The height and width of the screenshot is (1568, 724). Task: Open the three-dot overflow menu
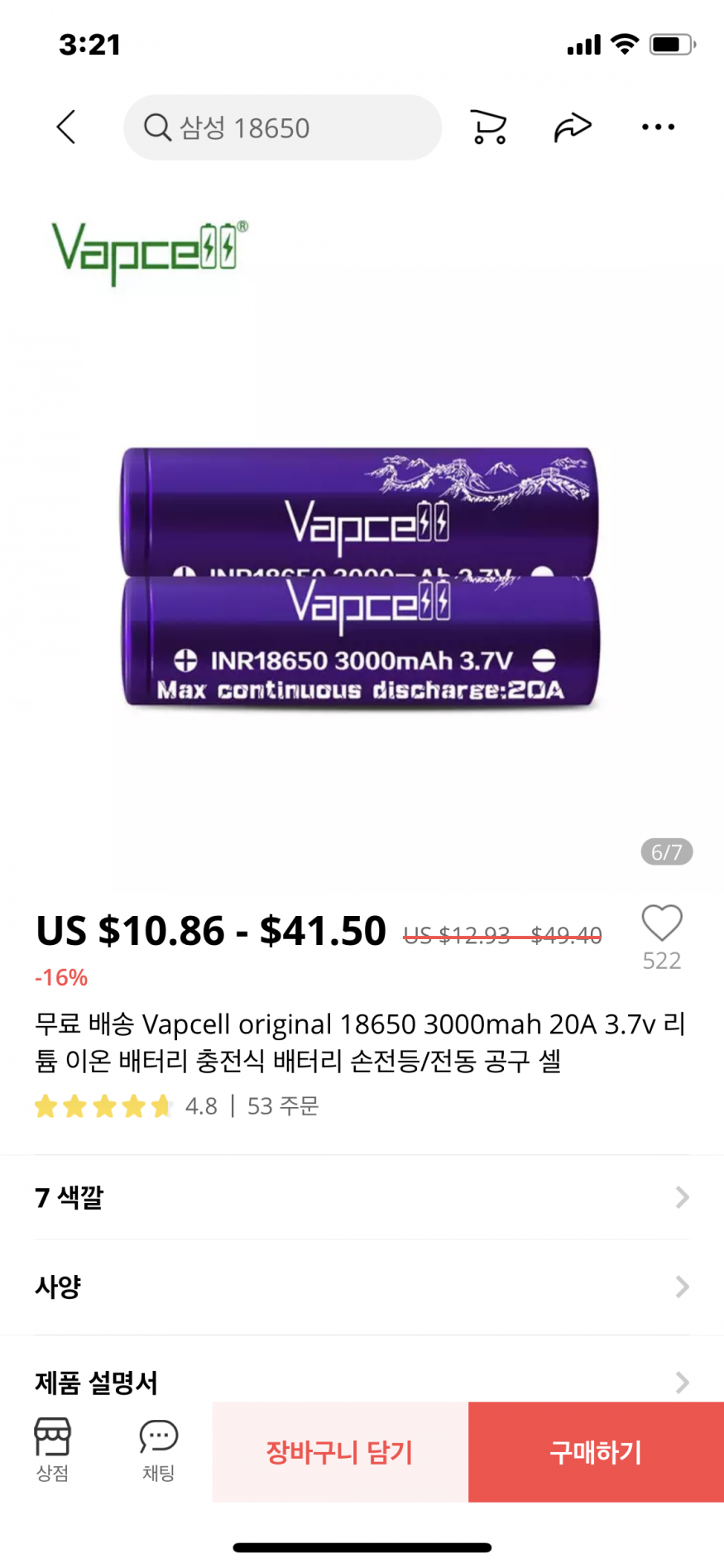[658, 127]
